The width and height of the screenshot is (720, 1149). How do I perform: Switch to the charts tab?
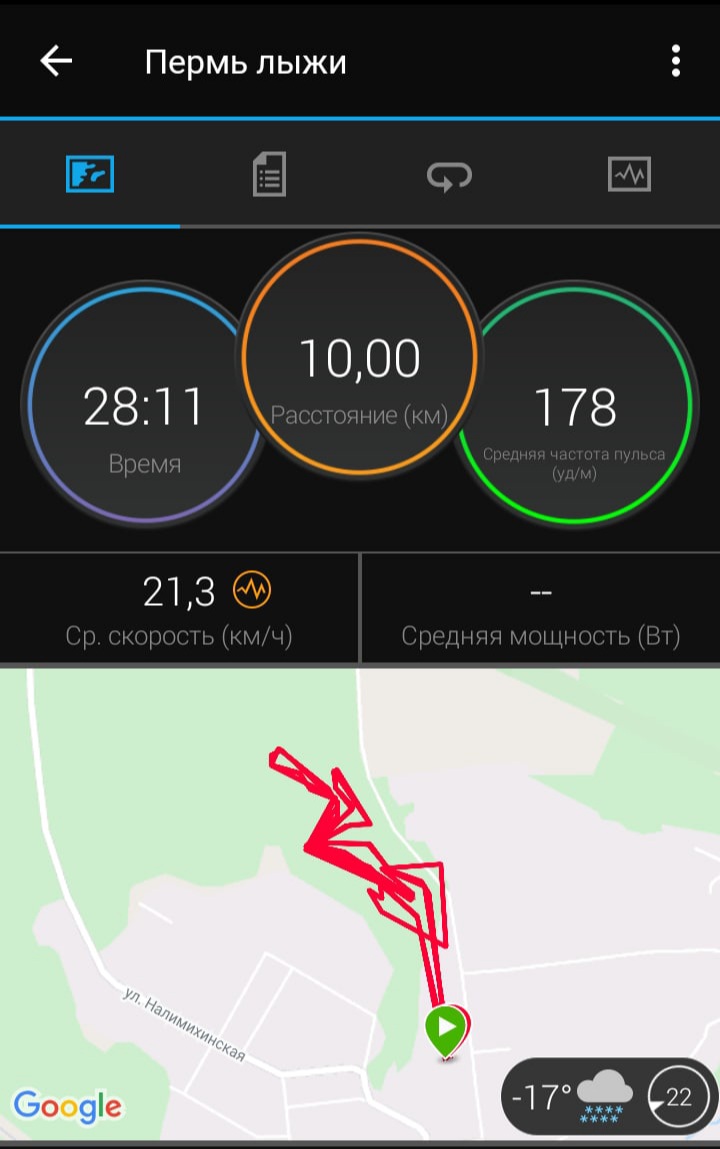pyautogui.click(x=629, y=175)
